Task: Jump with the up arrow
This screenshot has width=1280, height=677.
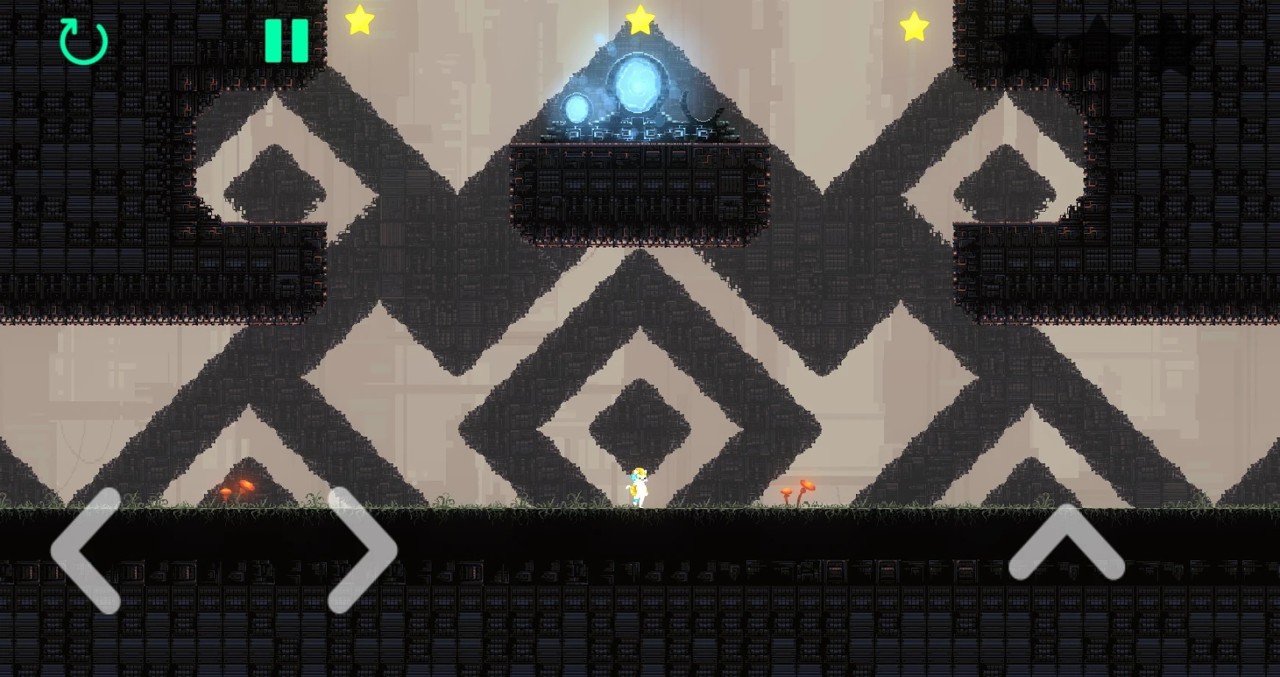Action: click(1066, 543)
